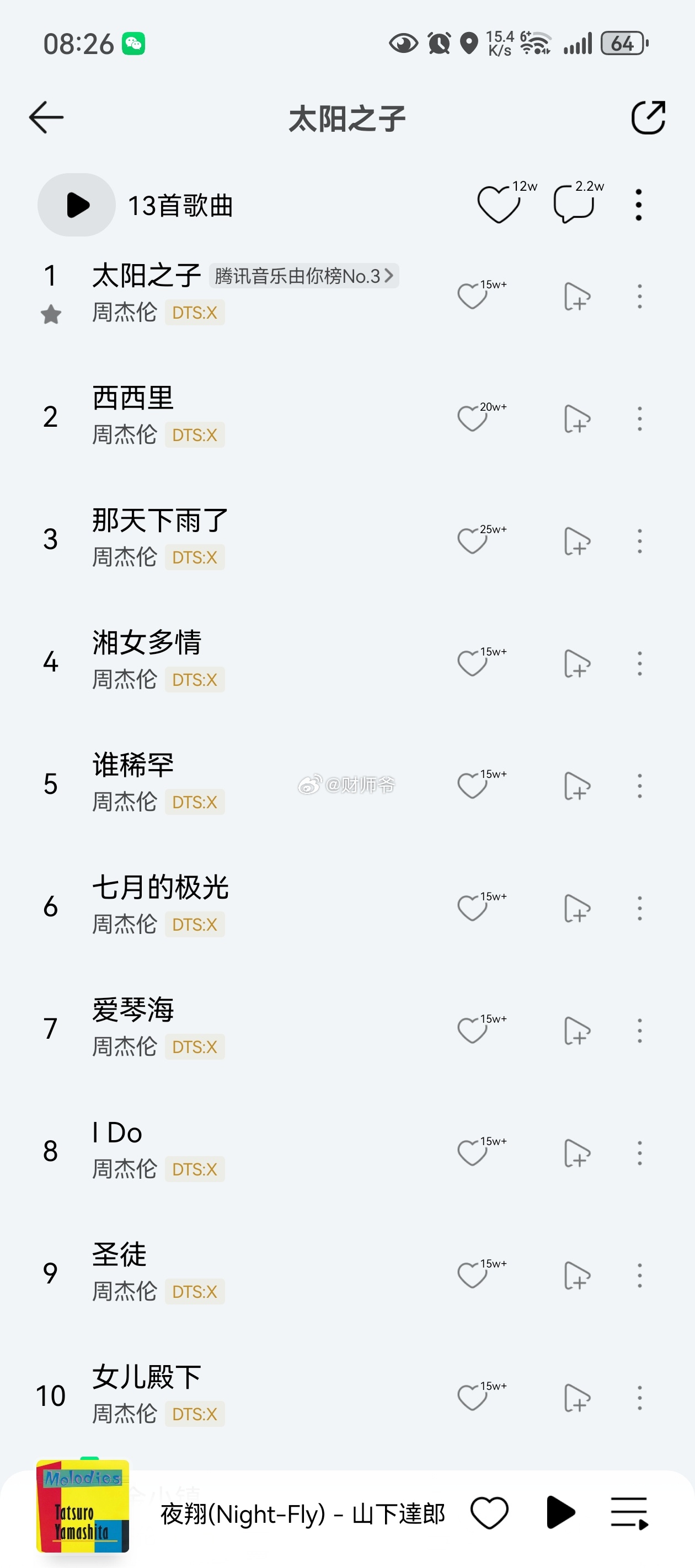Favorite the album with 12w likes
This screenshot has height=1568, width=695.
pos(499,205)
